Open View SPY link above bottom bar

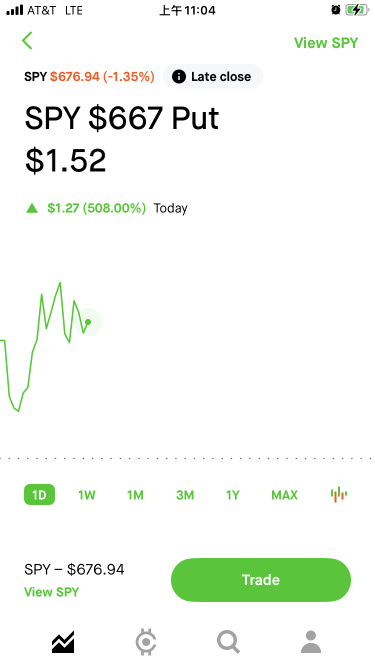coord(51,592)
